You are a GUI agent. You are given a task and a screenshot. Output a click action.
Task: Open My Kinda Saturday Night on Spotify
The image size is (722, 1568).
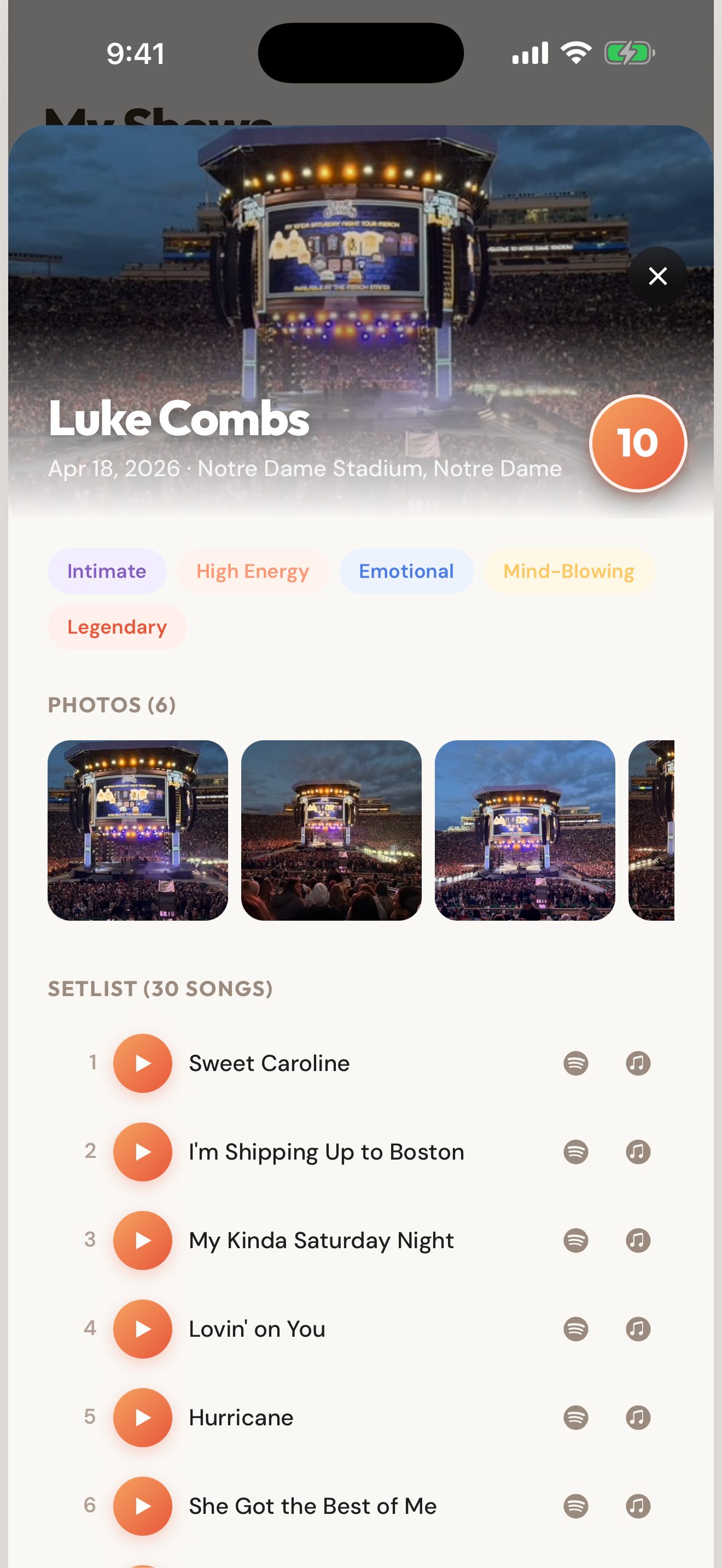click(x=577, y=1241)
